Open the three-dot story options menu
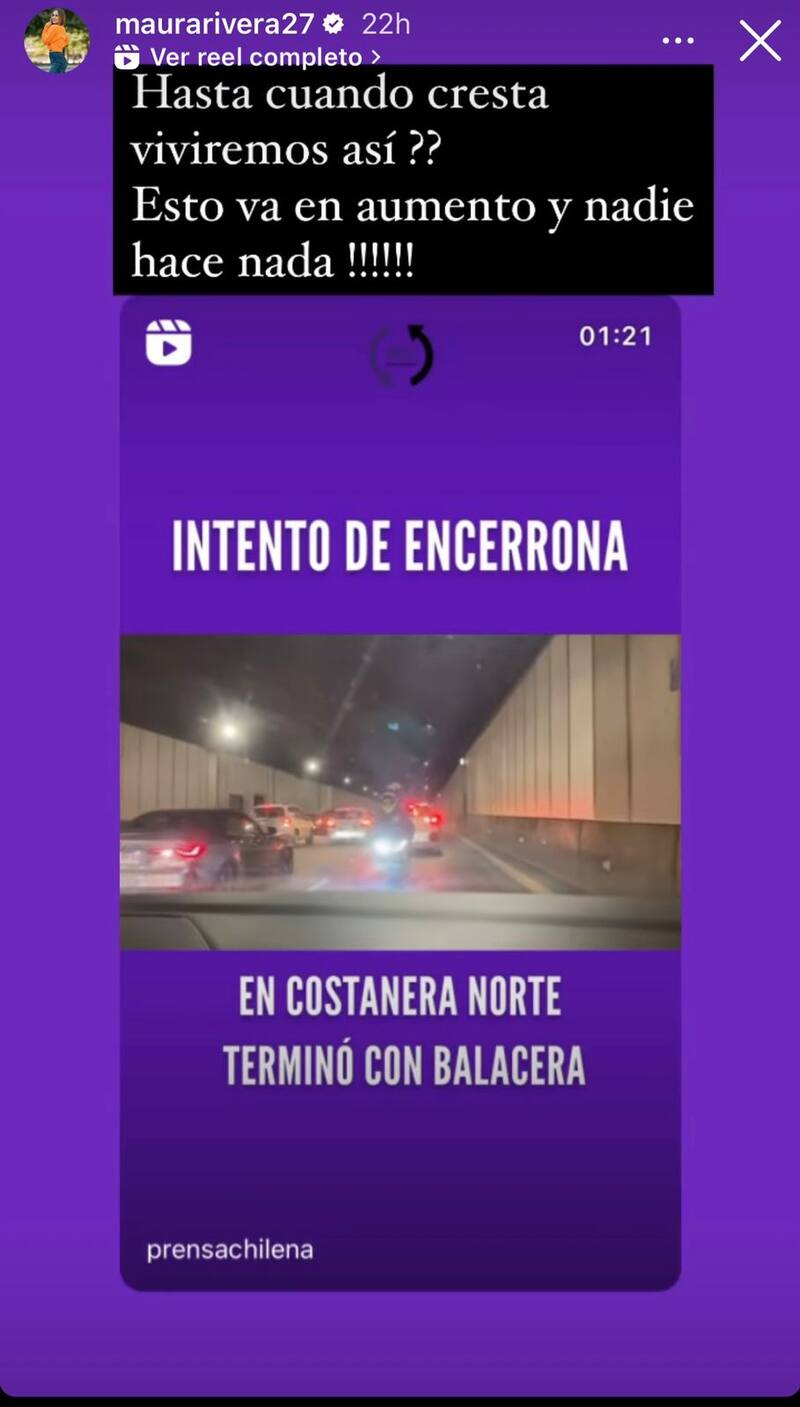800x1407 pixels. [678, 41]
